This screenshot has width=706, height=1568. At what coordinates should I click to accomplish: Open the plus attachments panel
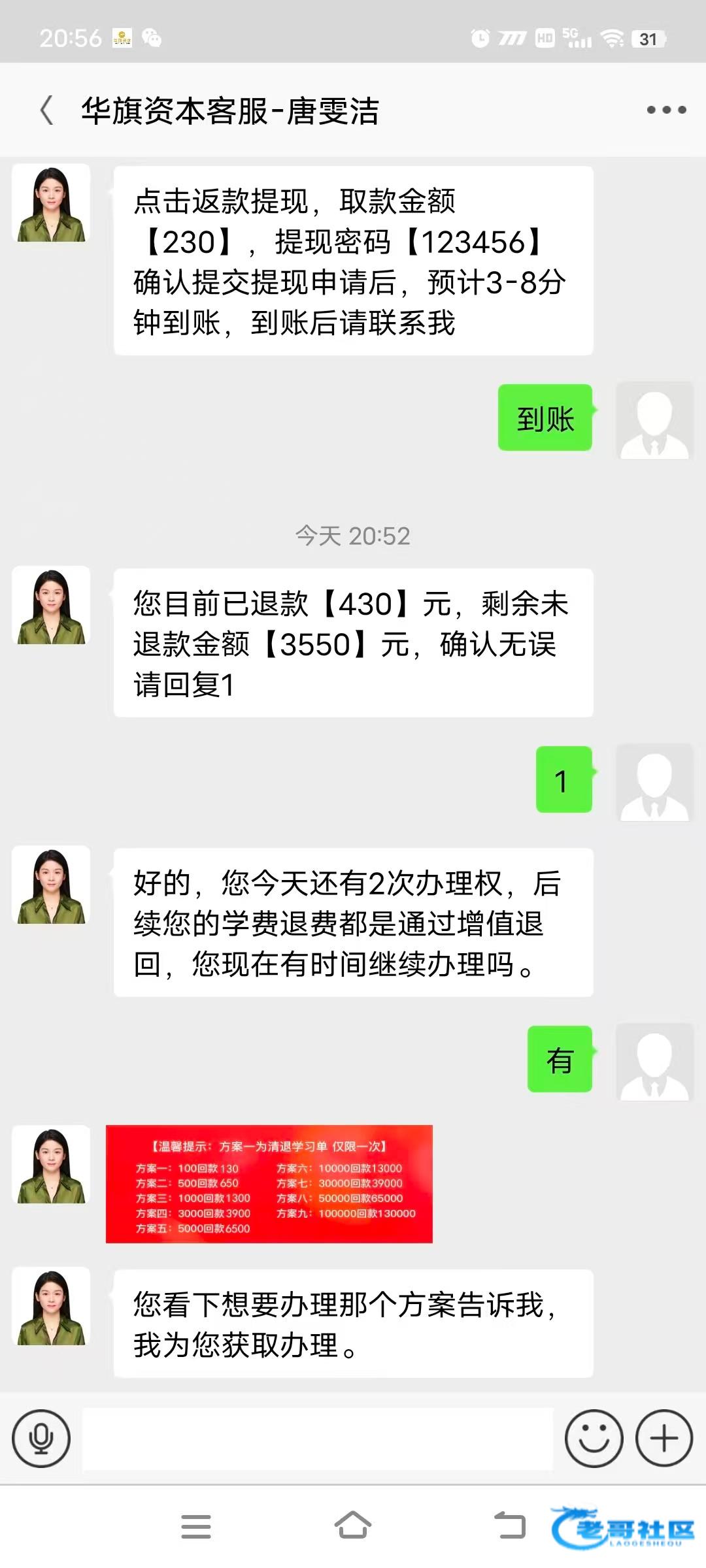[x=664, y=1438]
